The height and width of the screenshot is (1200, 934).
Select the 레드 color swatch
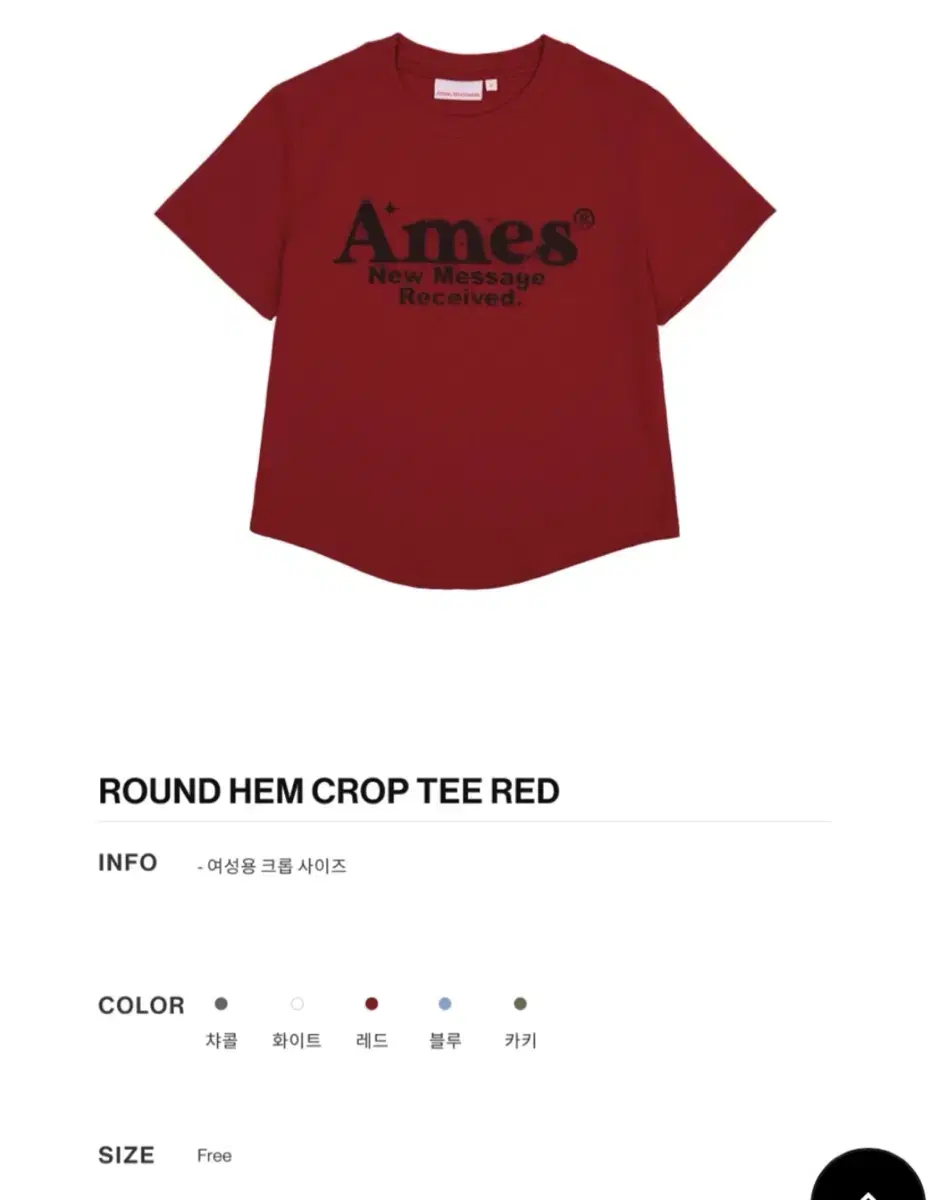coord(372,1002)
